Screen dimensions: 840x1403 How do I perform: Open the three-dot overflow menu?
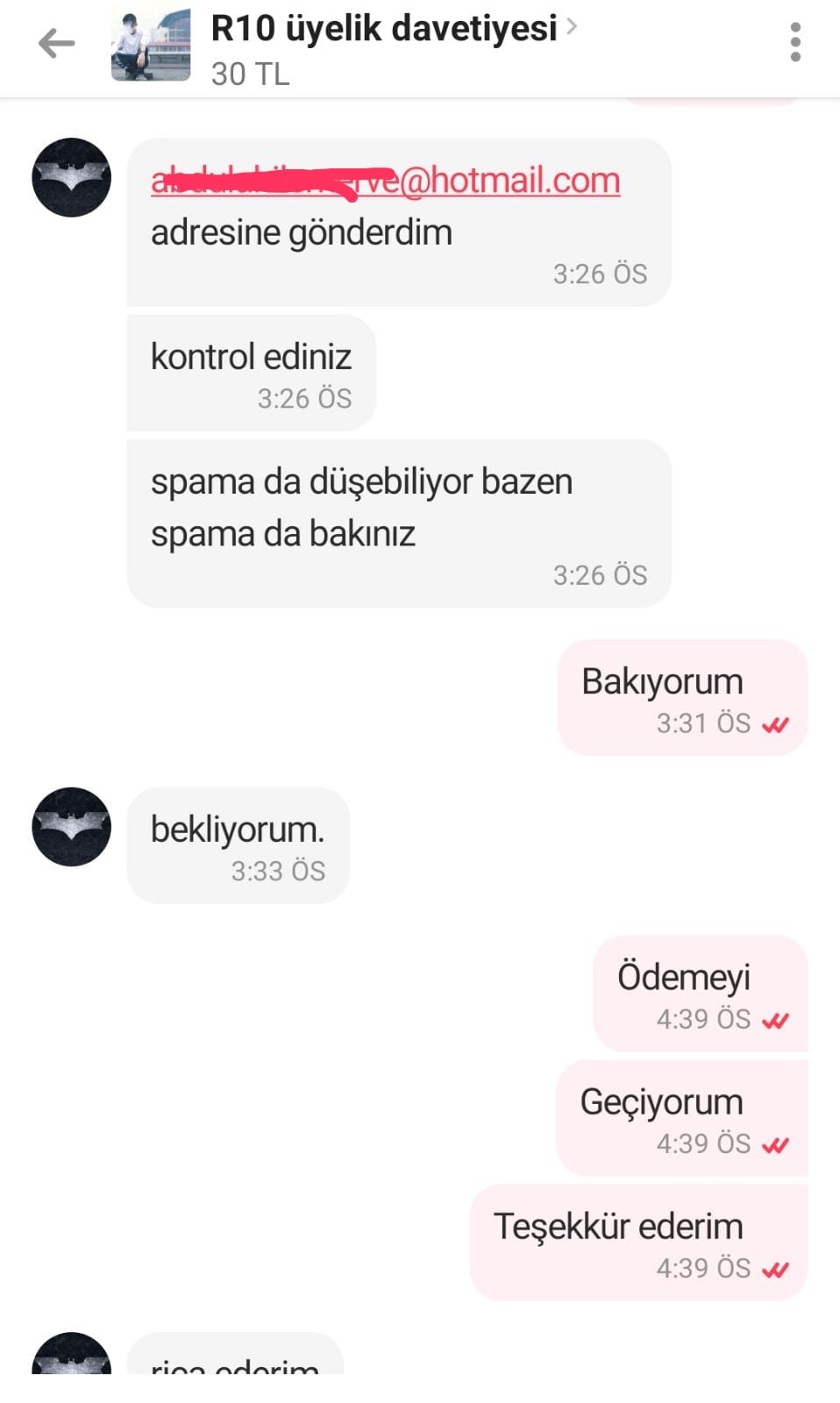(x=795, y=42)
